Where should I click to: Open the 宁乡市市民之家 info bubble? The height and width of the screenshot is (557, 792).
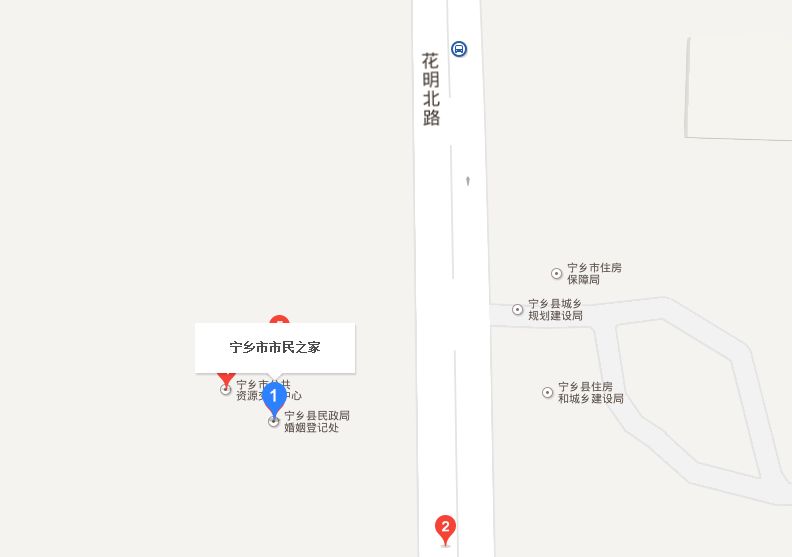[275, 348]
